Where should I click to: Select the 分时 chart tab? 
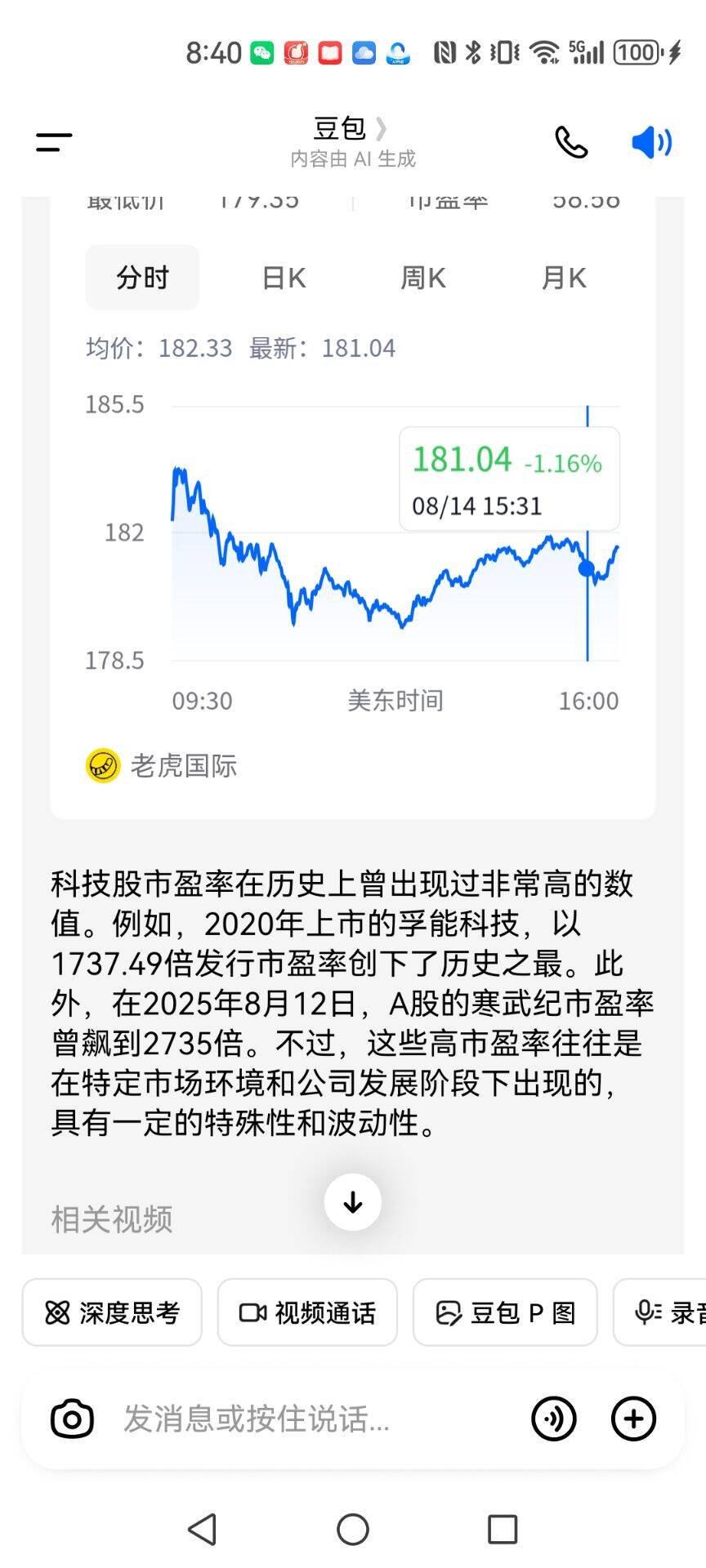142,278
